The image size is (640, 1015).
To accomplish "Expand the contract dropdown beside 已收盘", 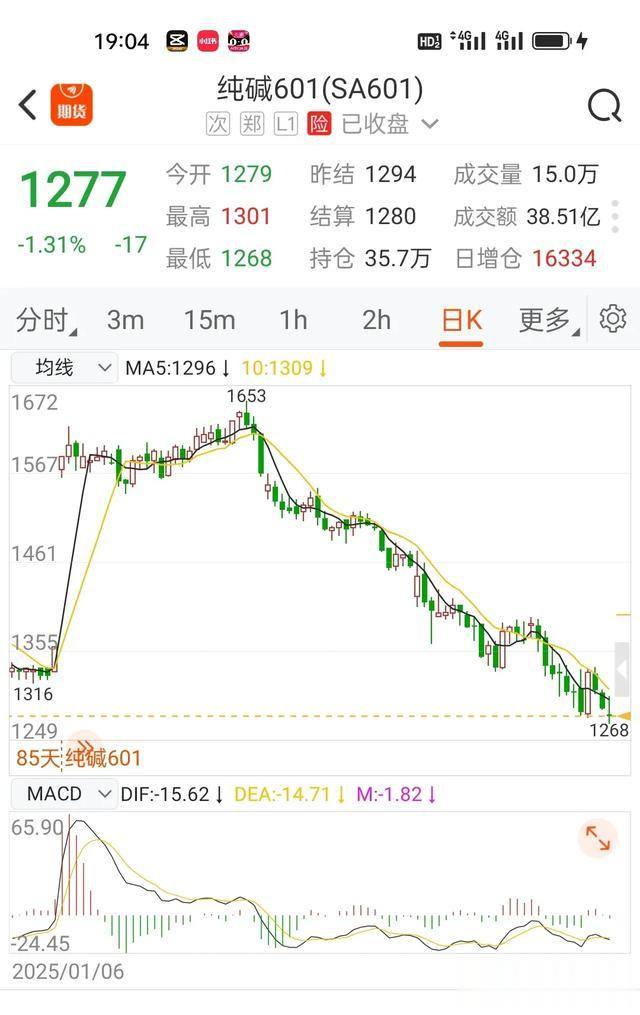I will 430,124.
